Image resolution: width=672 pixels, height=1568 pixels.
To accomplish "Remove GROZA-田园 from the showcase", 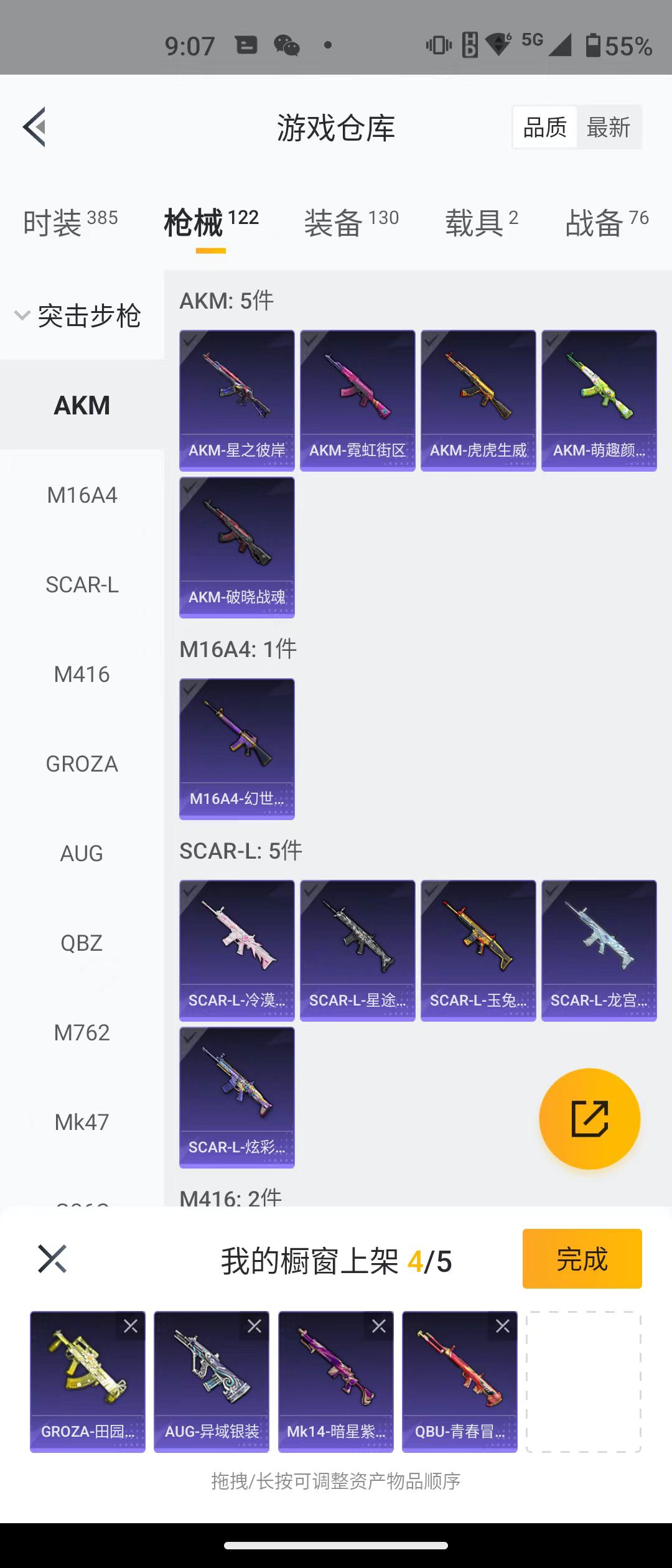I will pos(131,1326).
